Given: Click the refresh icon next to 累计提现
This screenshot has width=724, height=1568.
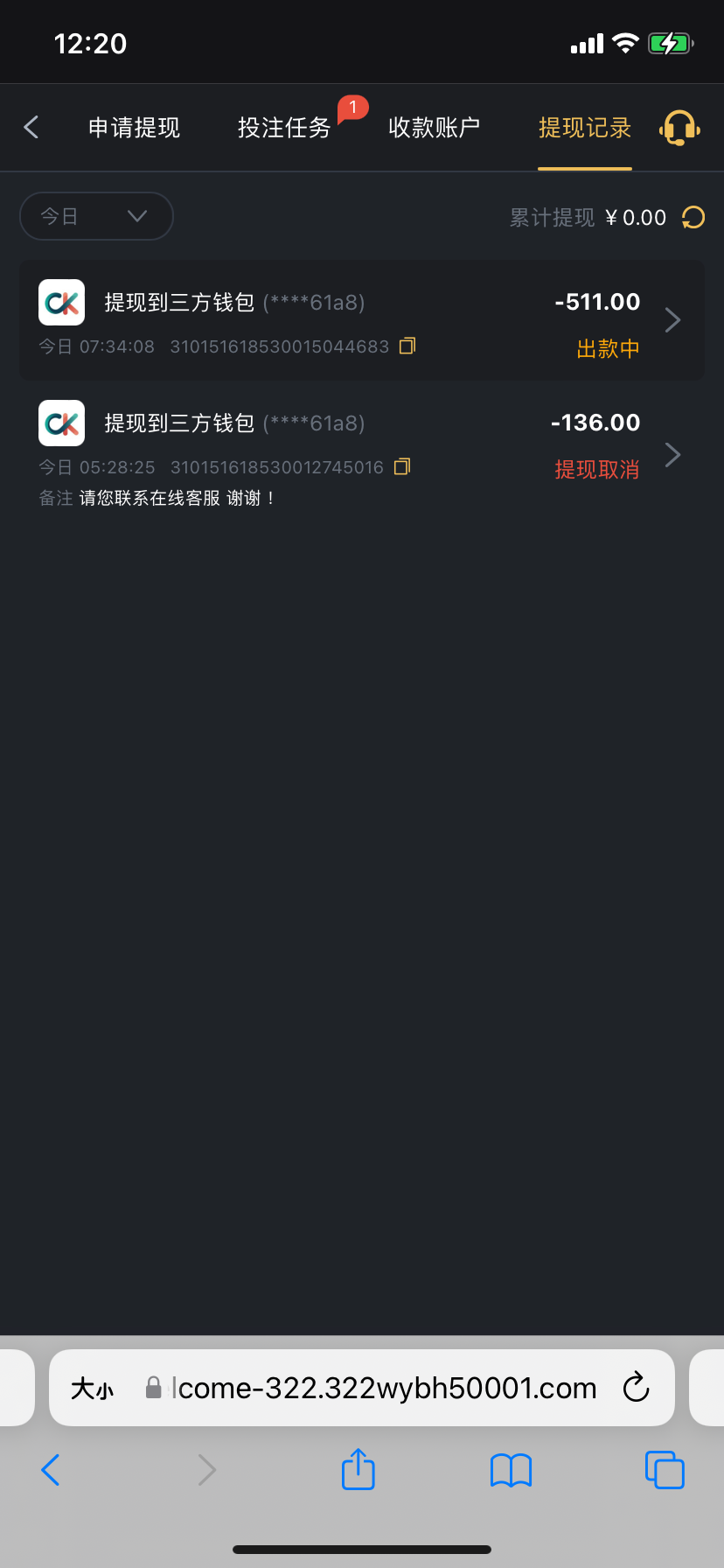Looking at the screenshot, I should [x=693, y=217].
